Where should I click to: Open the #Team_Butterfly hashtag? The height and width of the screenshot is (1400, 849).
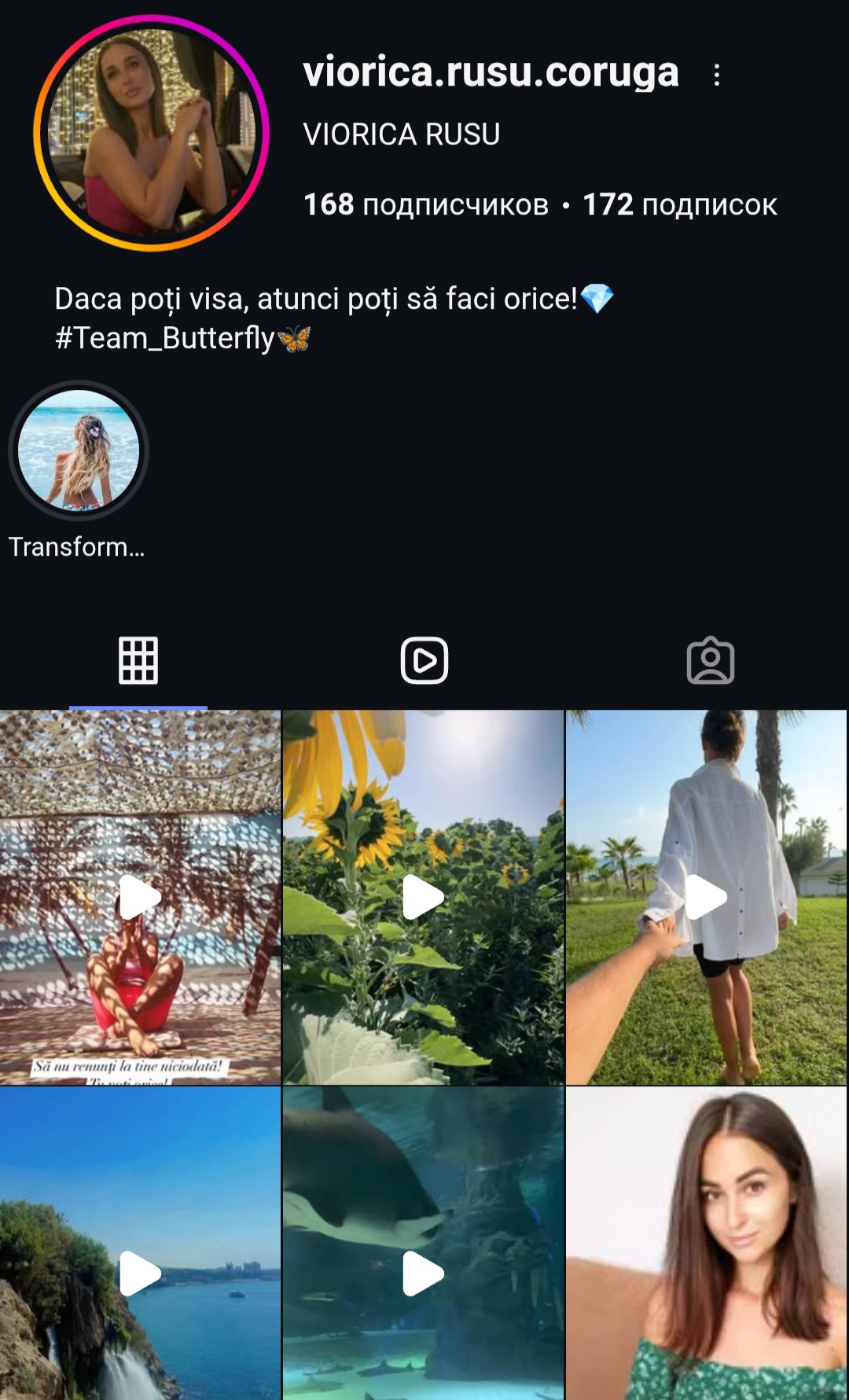click(165, 338)
